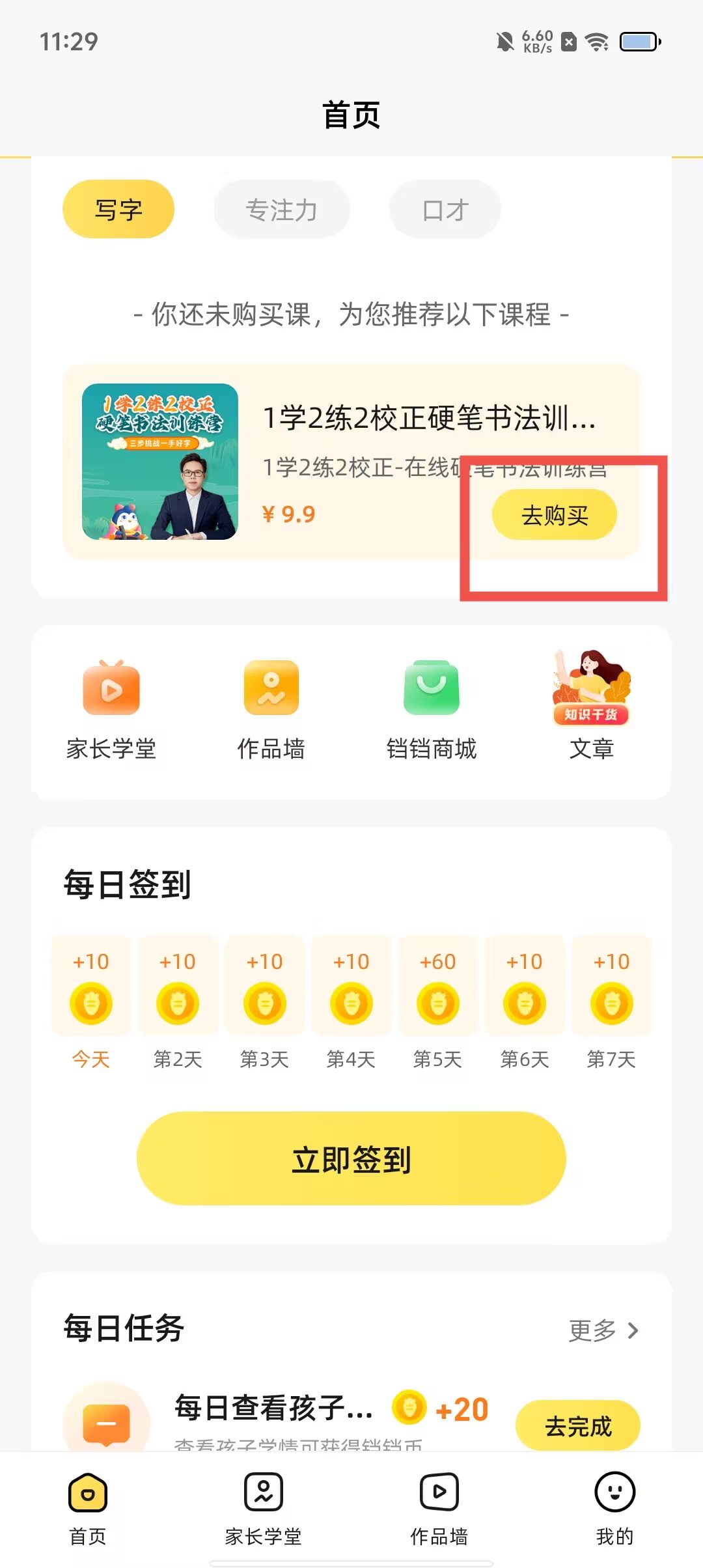Switch to the 口才 tab
The height and width of the screenshot is (1568, 703).
(445, 209)
